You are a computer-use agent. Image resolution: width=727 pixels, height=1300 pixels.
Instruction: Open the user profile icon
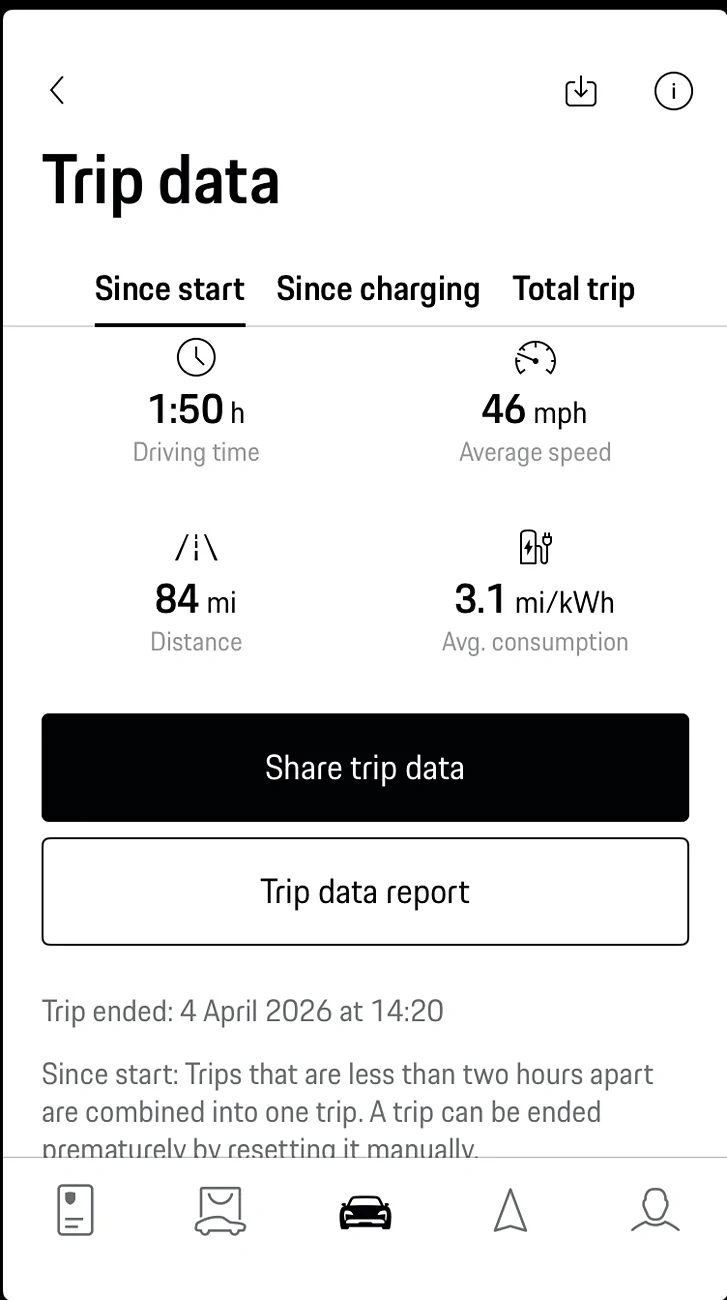coord(655,1210)
